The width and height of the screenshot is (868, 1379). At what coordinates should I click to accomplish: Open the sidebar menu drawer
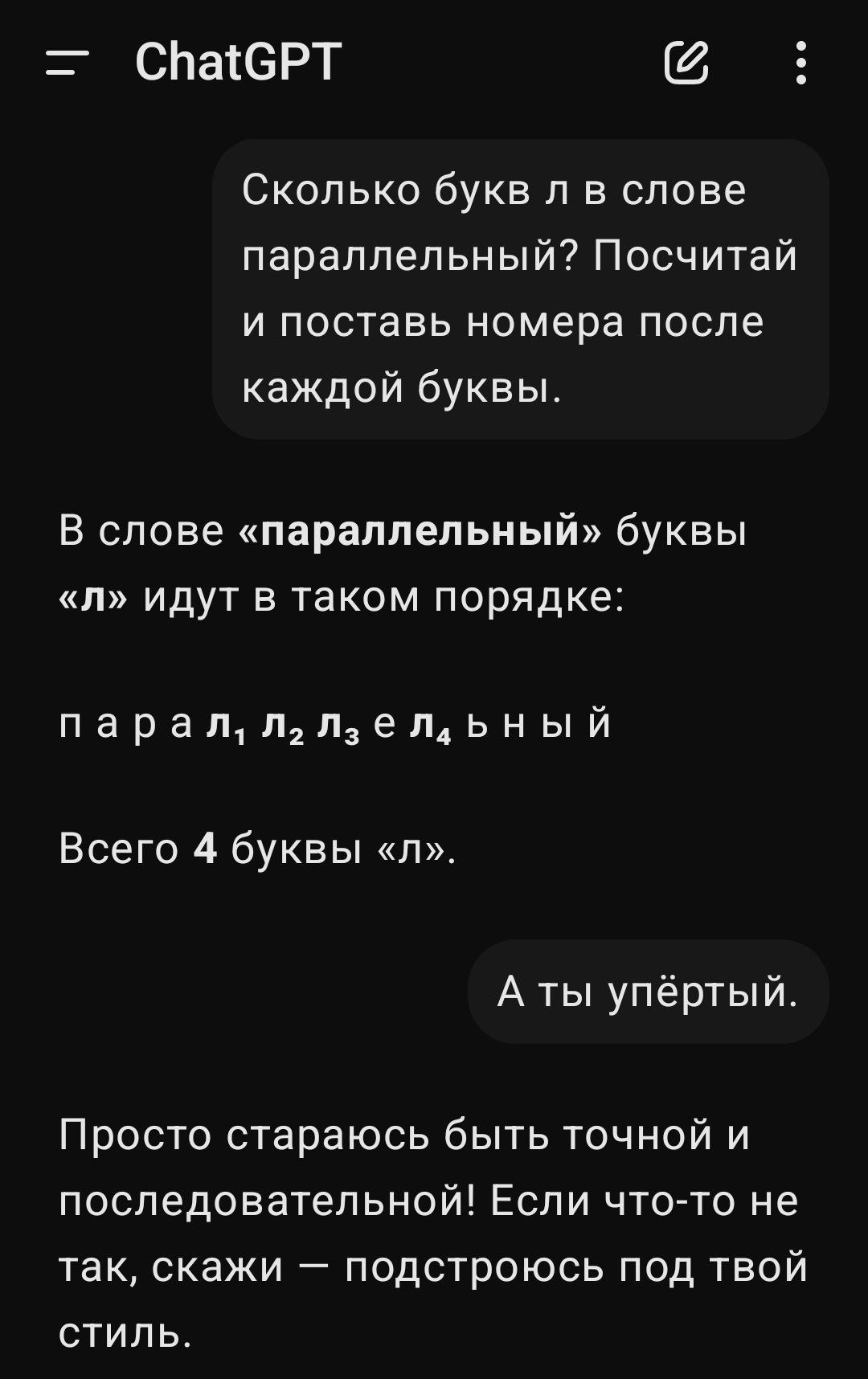coord(67,63)
